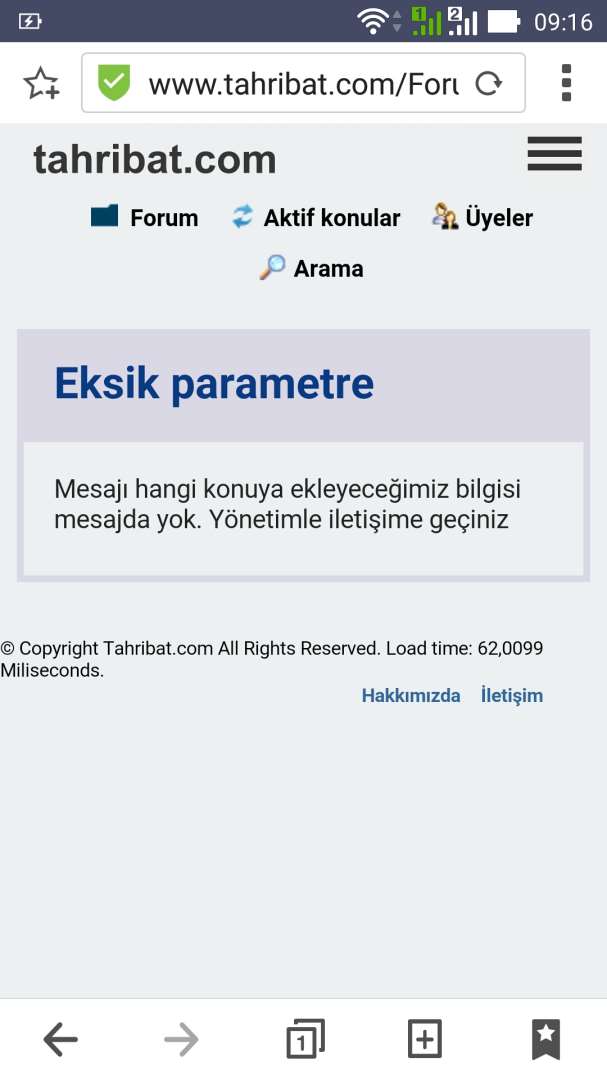Open the browser overflow menu
607x1080 pixels.
(566, 83)
